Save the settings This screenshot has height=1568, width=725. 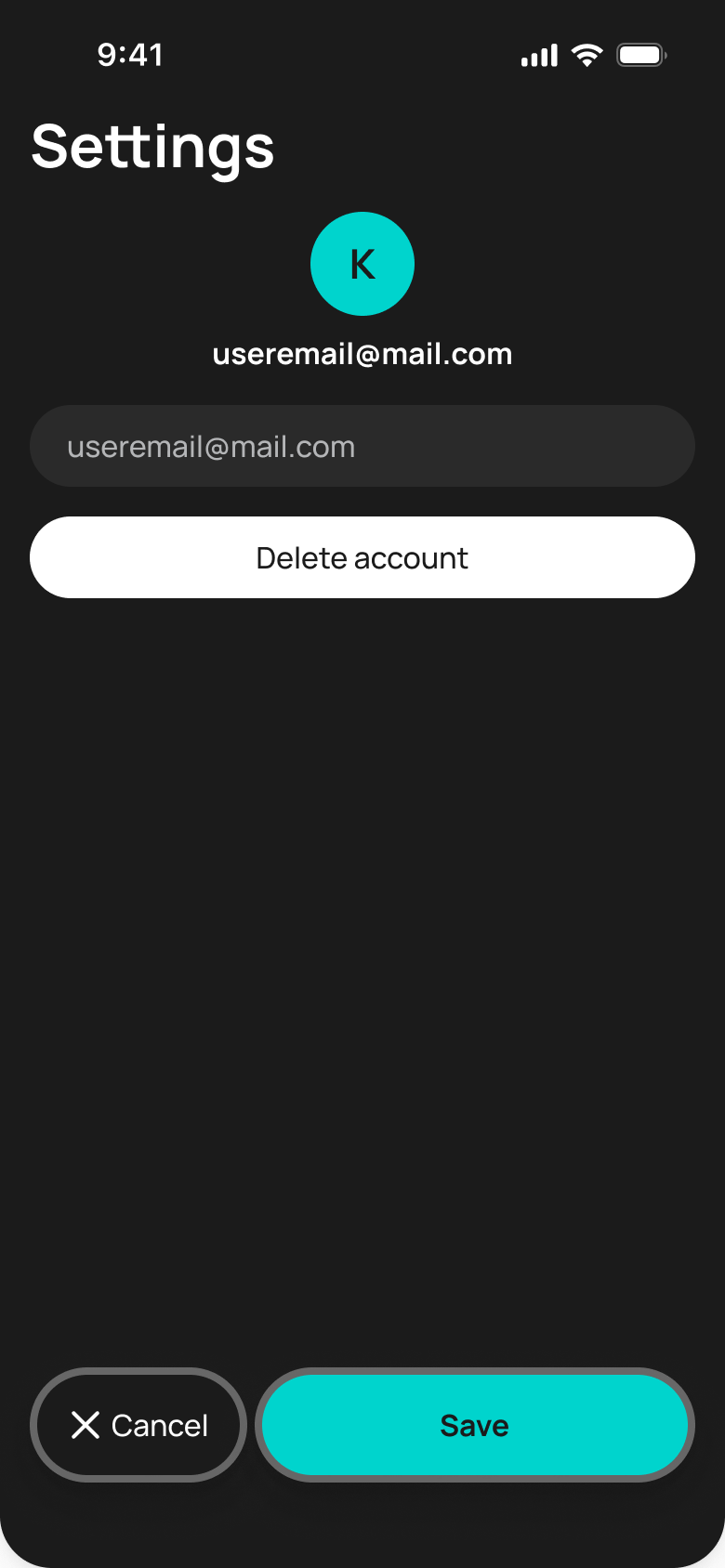(475, 1425)
